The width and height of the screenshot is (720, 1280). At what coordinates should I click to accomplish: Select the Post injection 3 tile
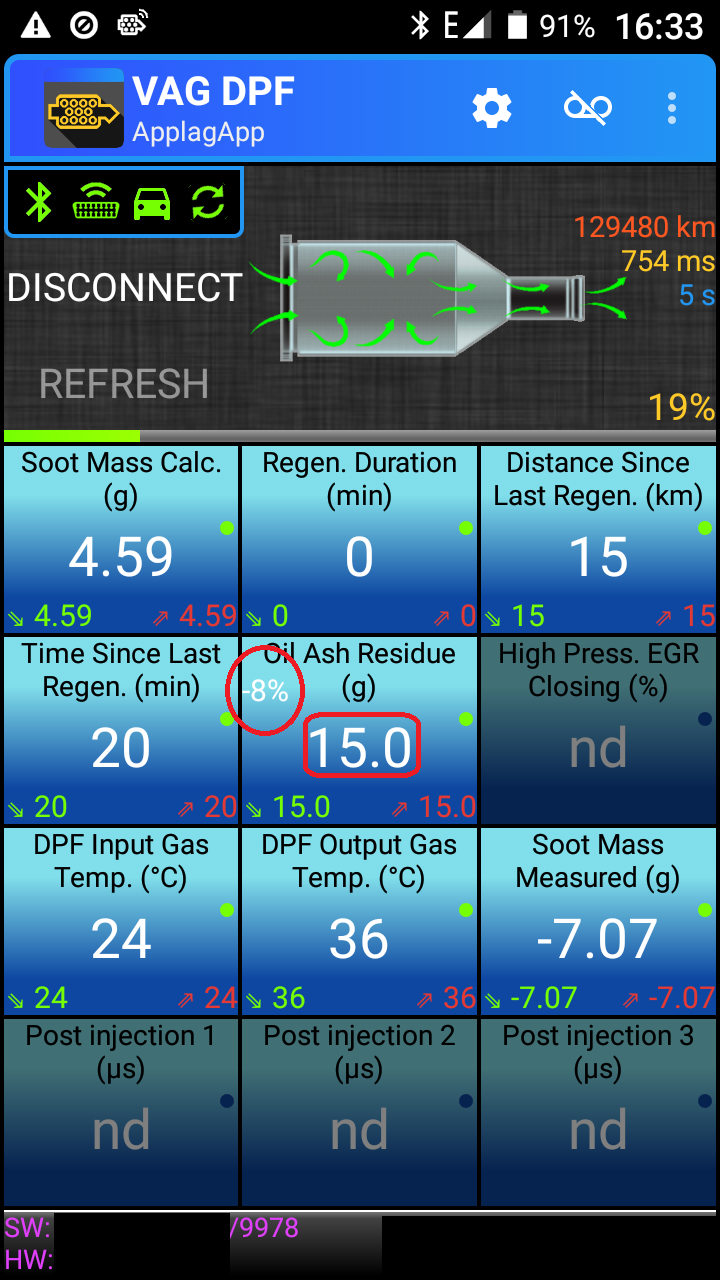598,1113
